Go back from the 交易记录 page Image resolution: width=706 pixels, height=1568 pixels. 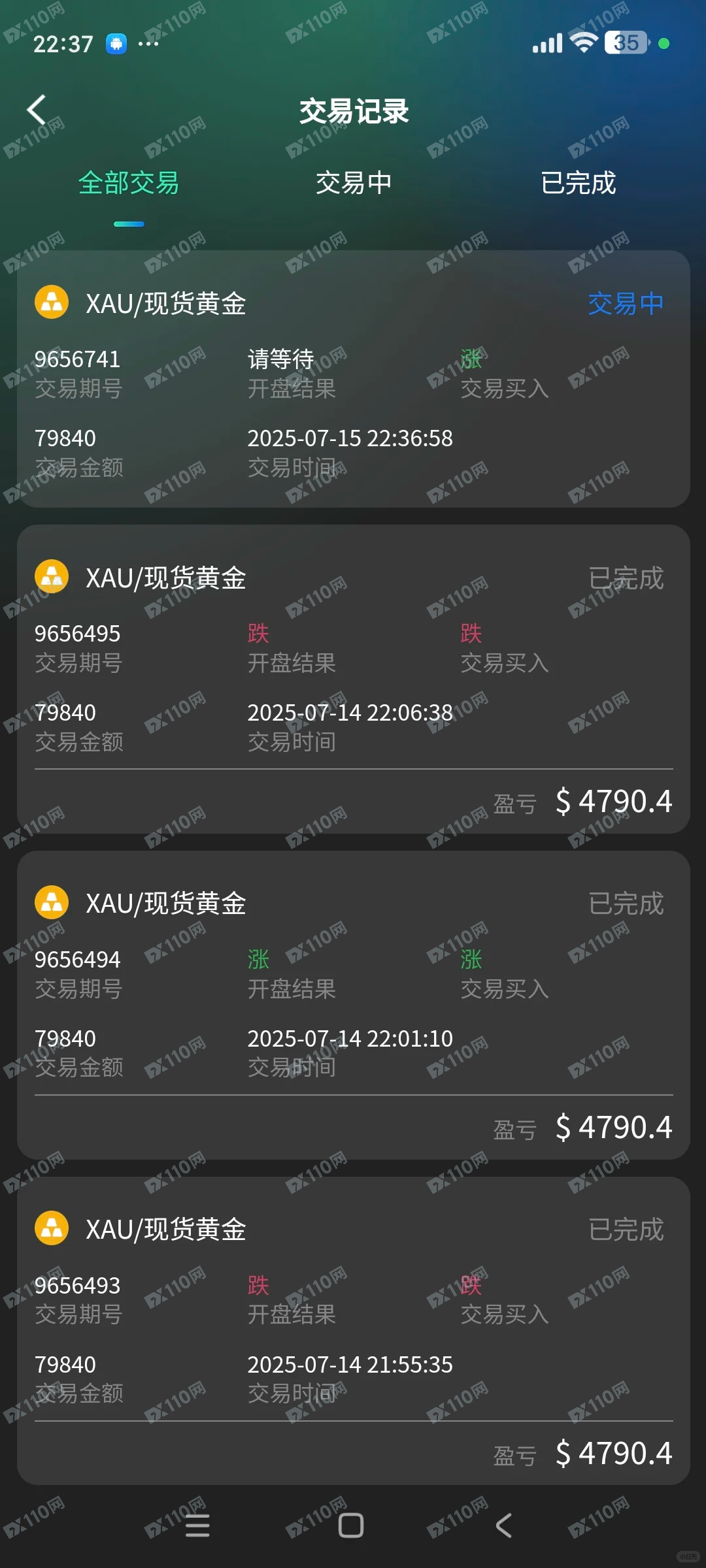[37, 110]
